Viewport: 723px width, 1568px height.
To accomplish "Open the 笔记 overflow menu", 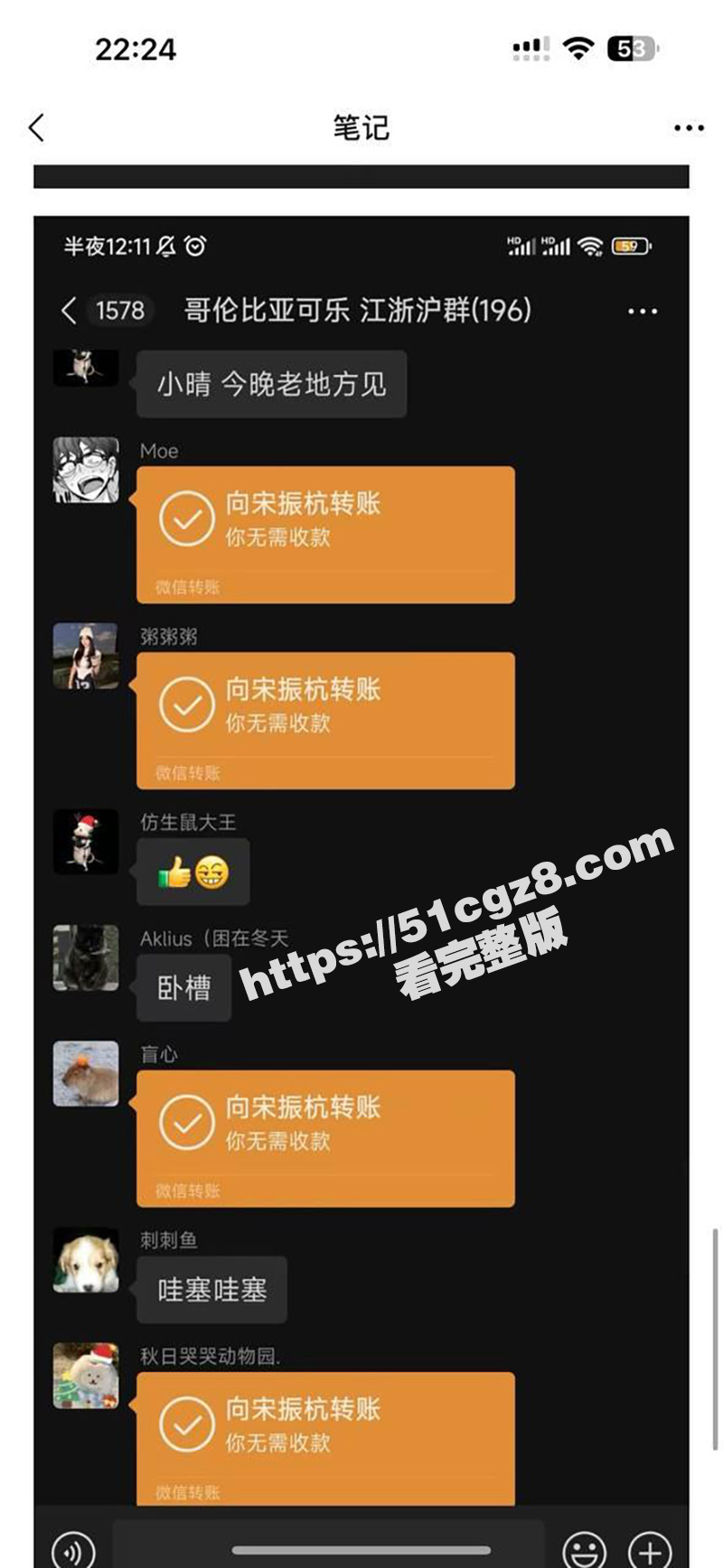I will [689, 128].
